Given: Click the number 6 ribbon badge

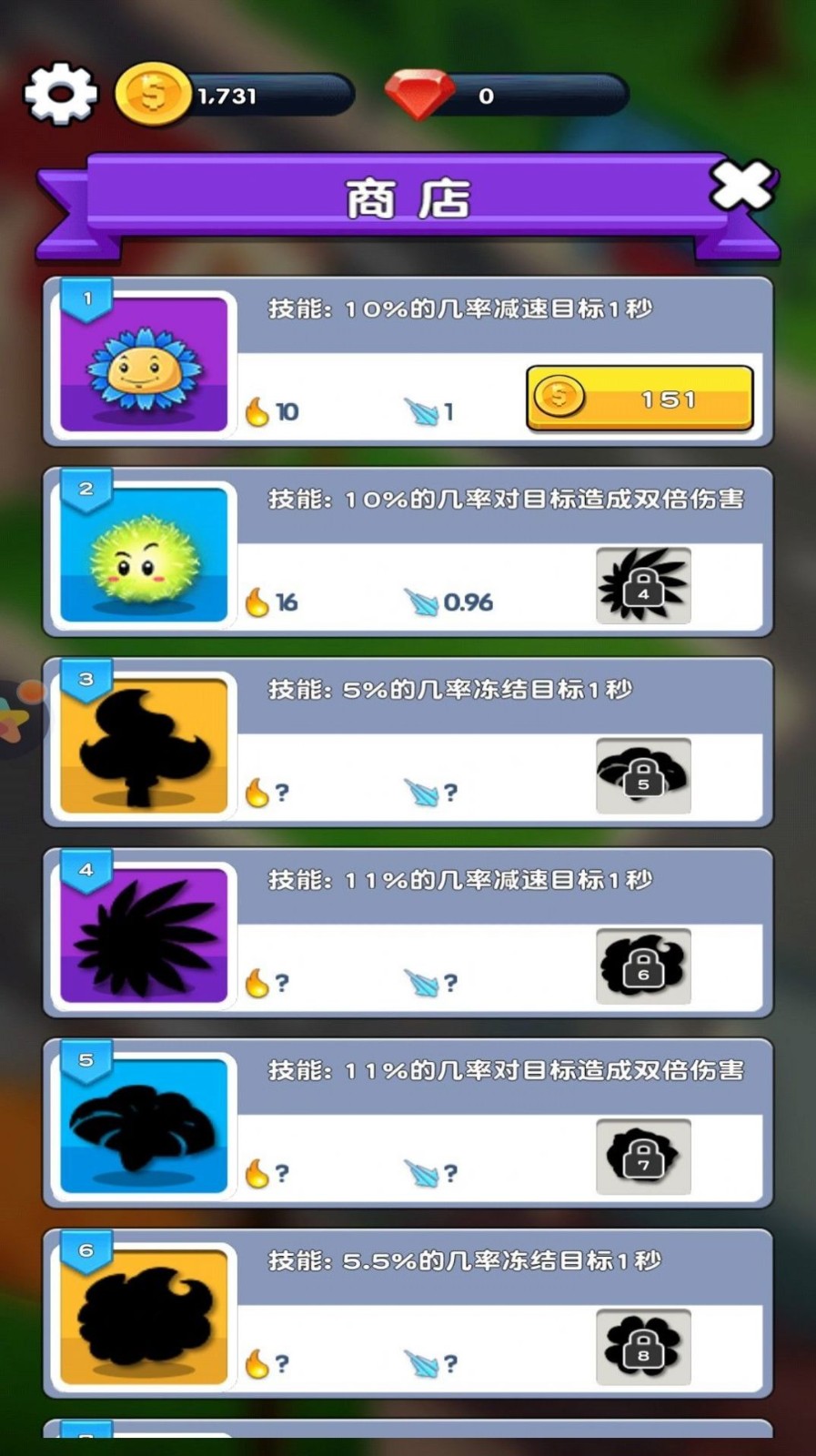Looking at the screenshot, I should 85,1251.
